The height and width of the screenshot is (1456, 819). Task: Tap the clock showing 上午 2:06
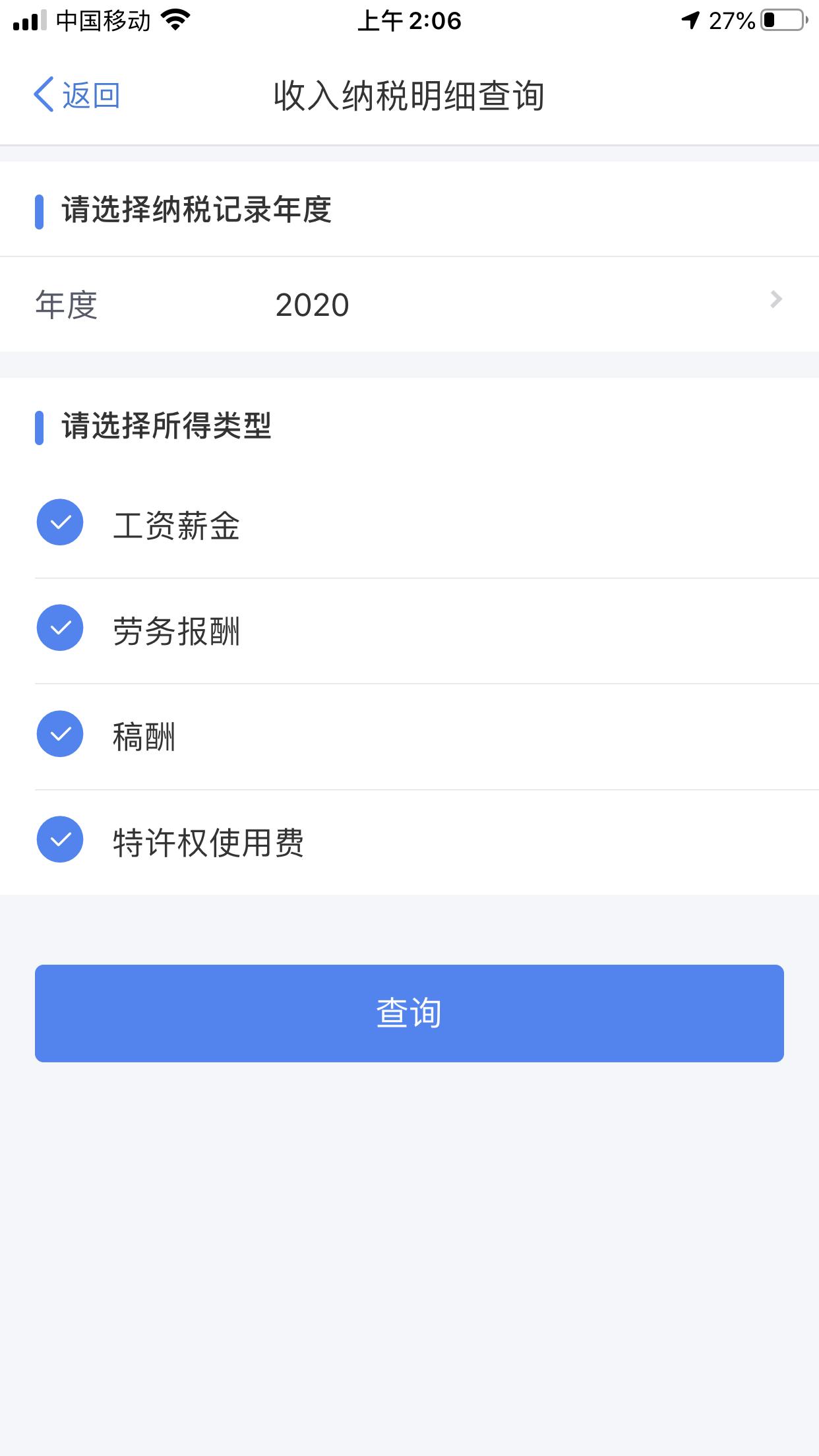point(409,21)
